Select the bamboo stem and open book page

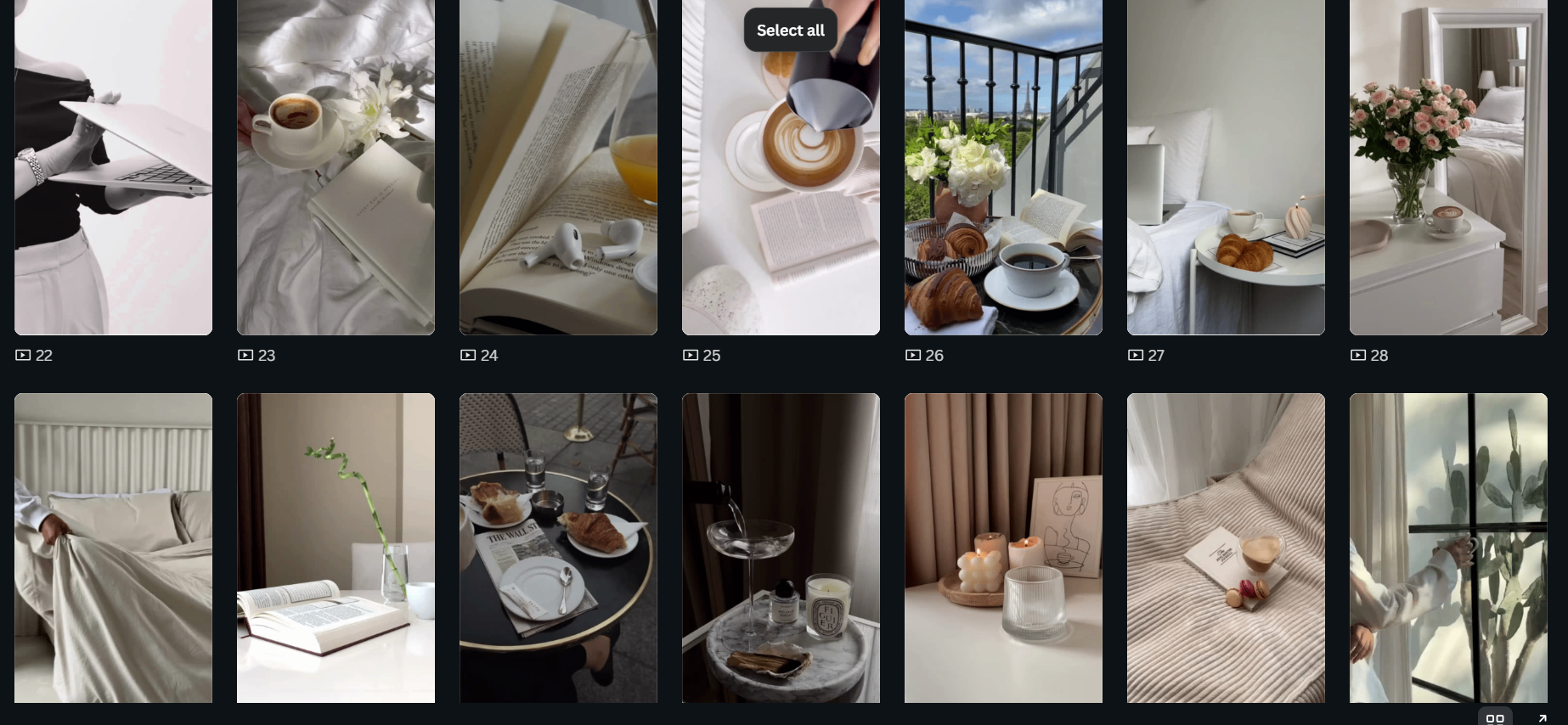(336, 548)
